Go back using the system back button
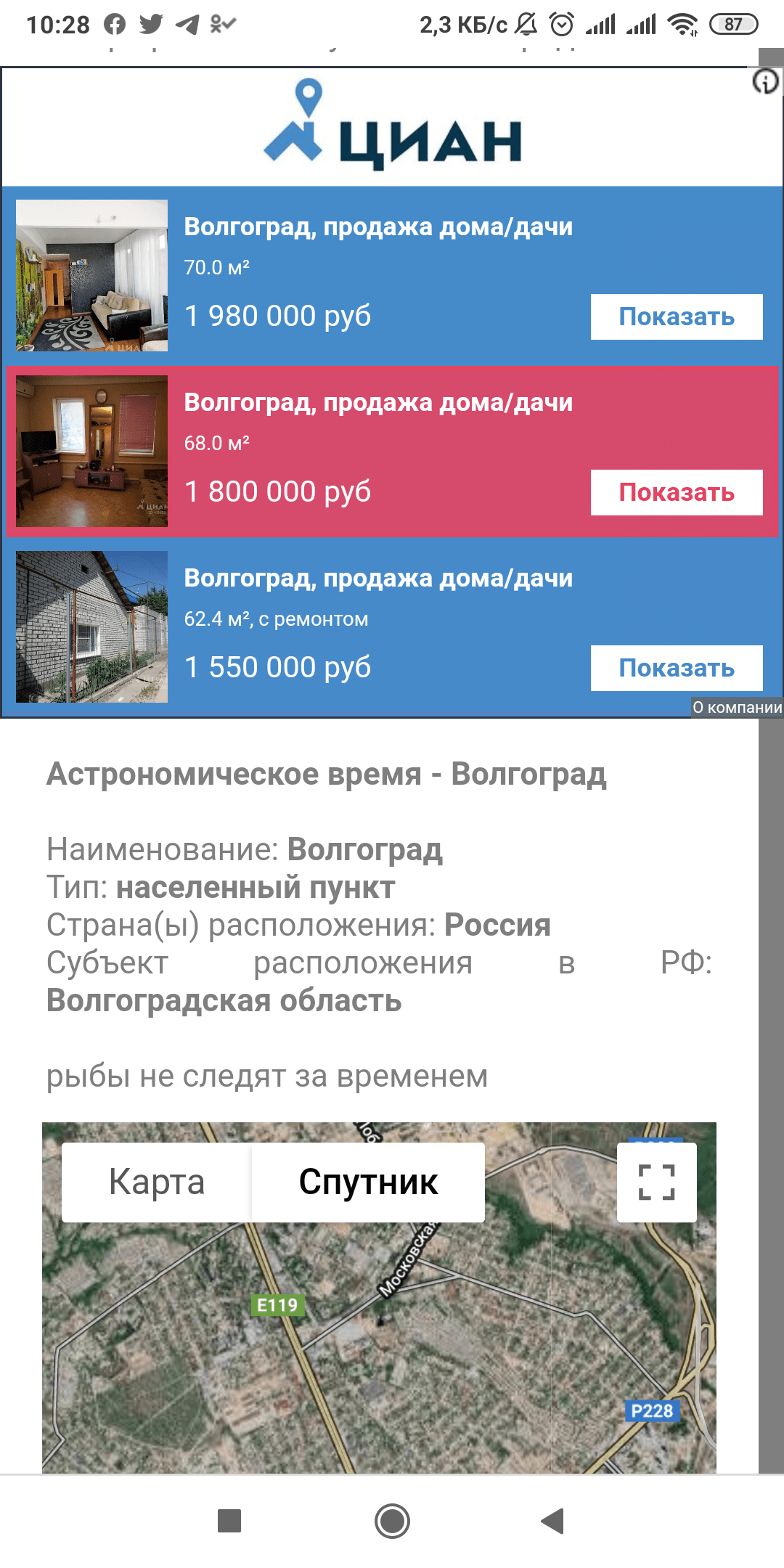 point(553,1521)
